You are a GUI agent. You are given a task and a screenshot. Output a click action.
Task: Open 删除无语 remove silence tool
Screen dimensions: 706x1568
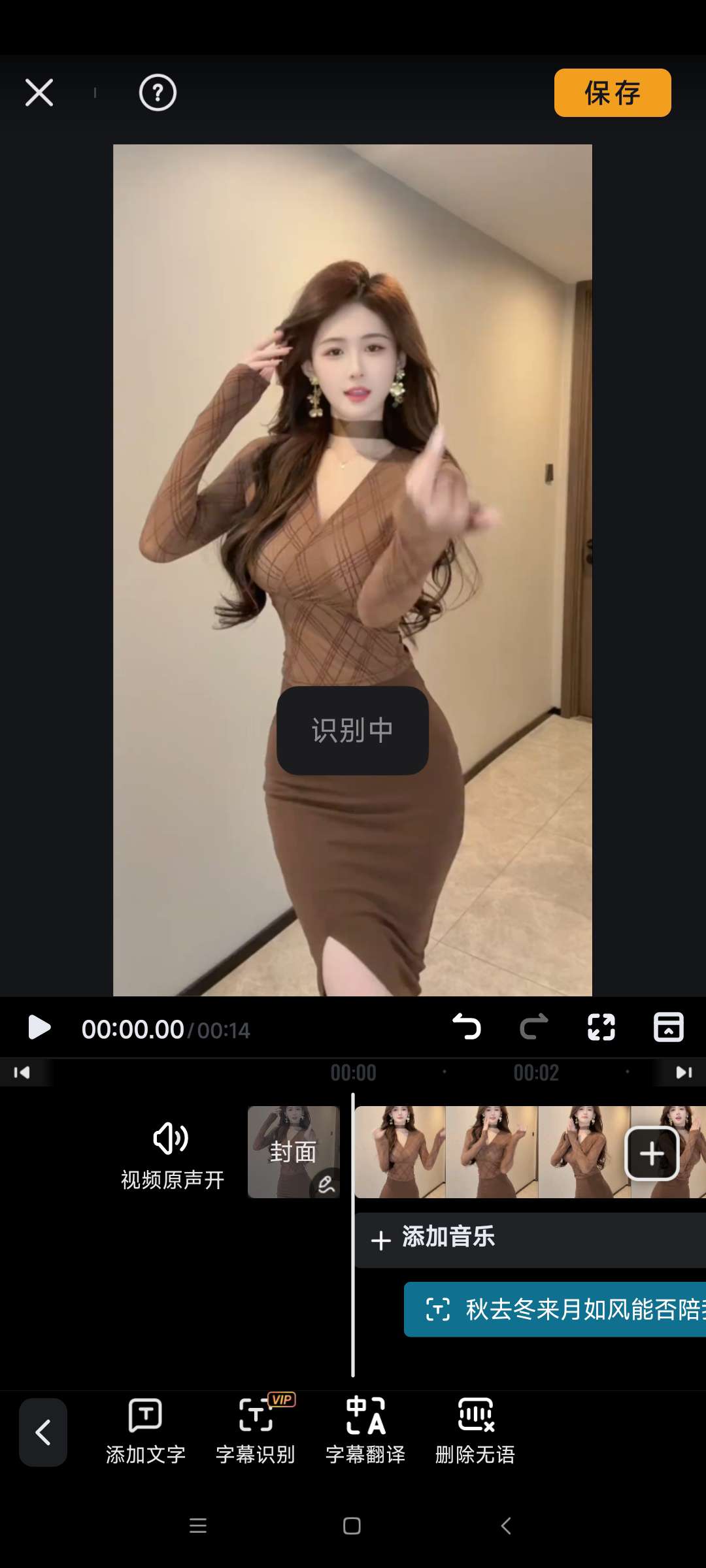[x=475, y=1431]
